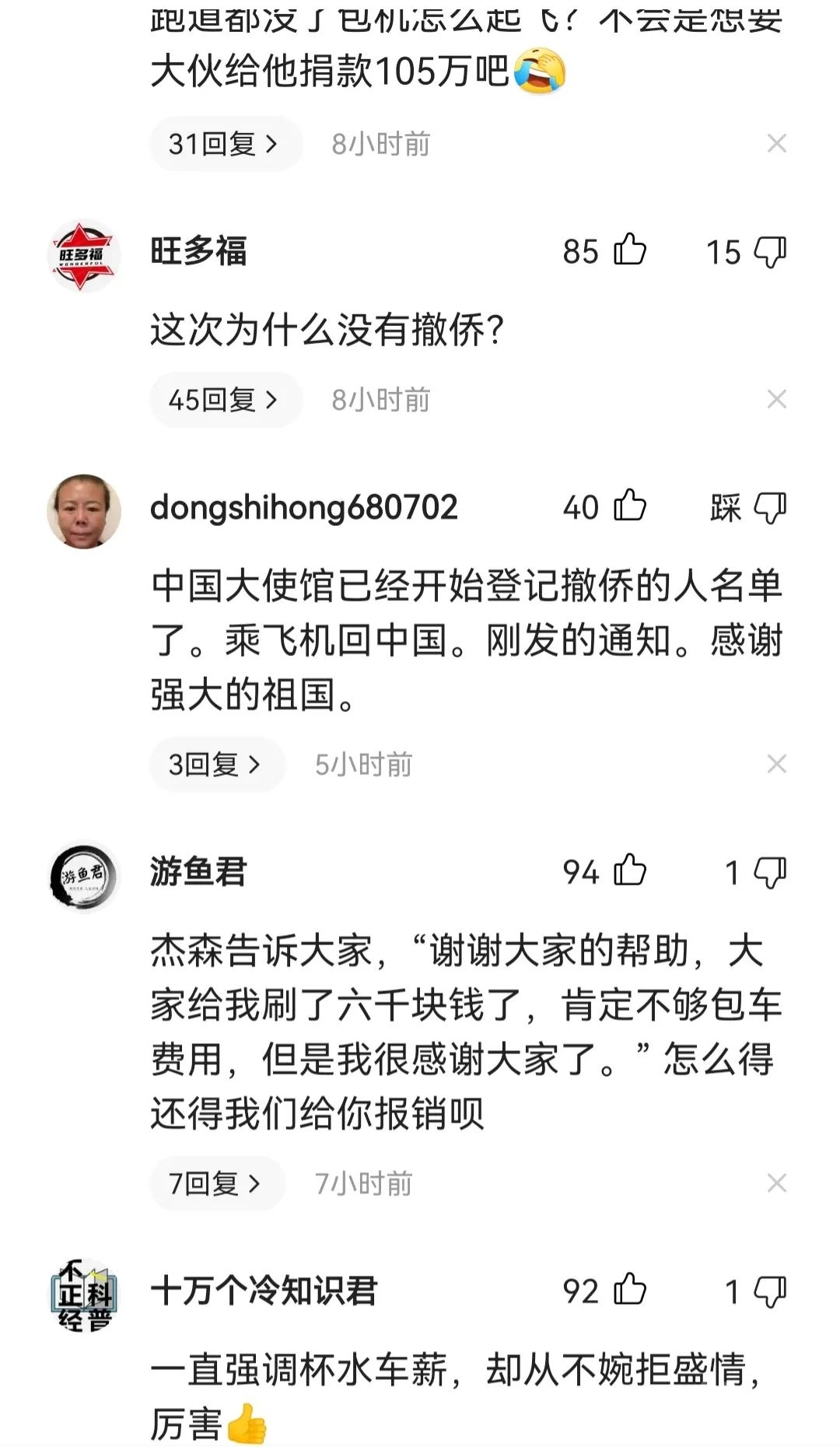Tap the 踩 thumbs-down on dongshihong680702's comment
840x1447 pixels.
coord(770,507)
